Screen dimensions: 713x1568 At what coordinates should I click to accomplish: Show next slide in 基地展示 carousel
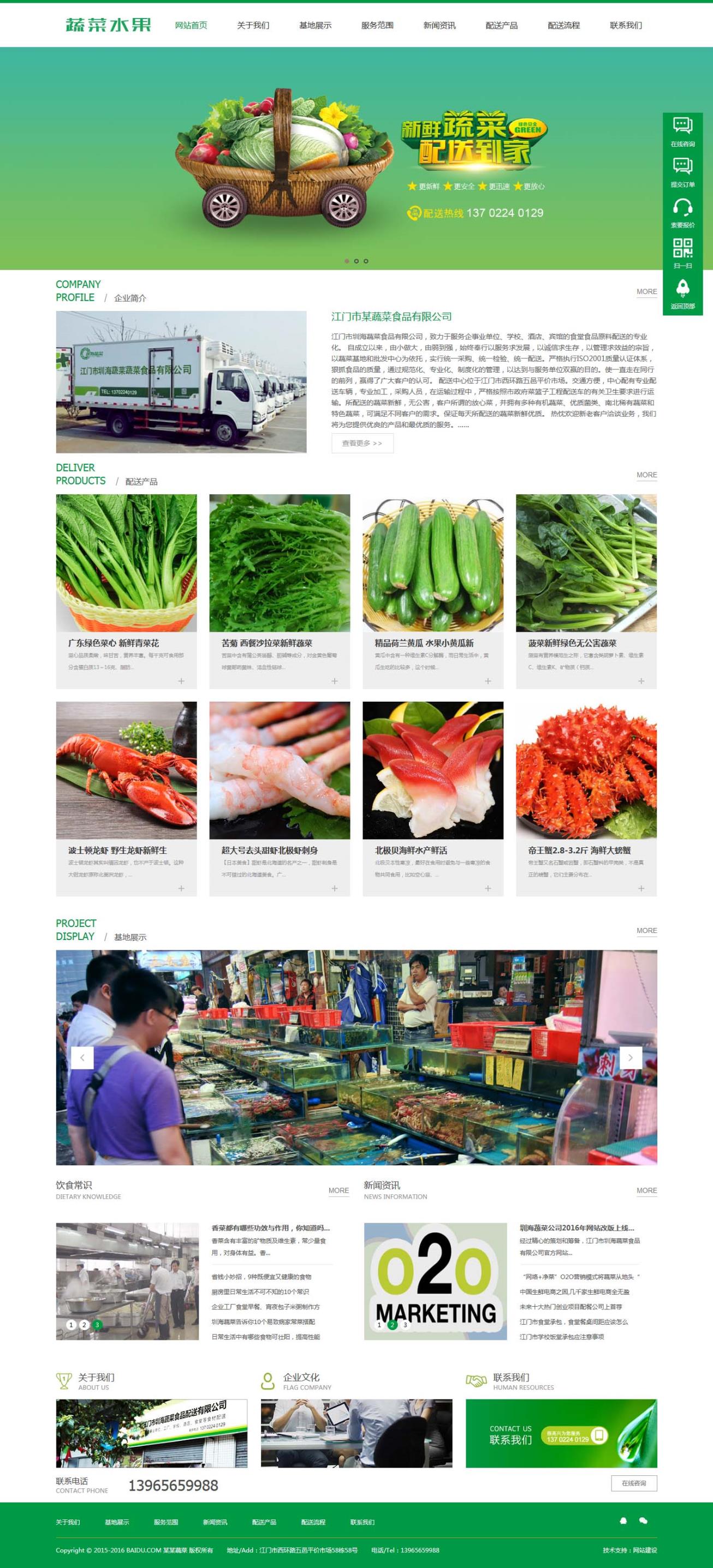(630, 1057)
